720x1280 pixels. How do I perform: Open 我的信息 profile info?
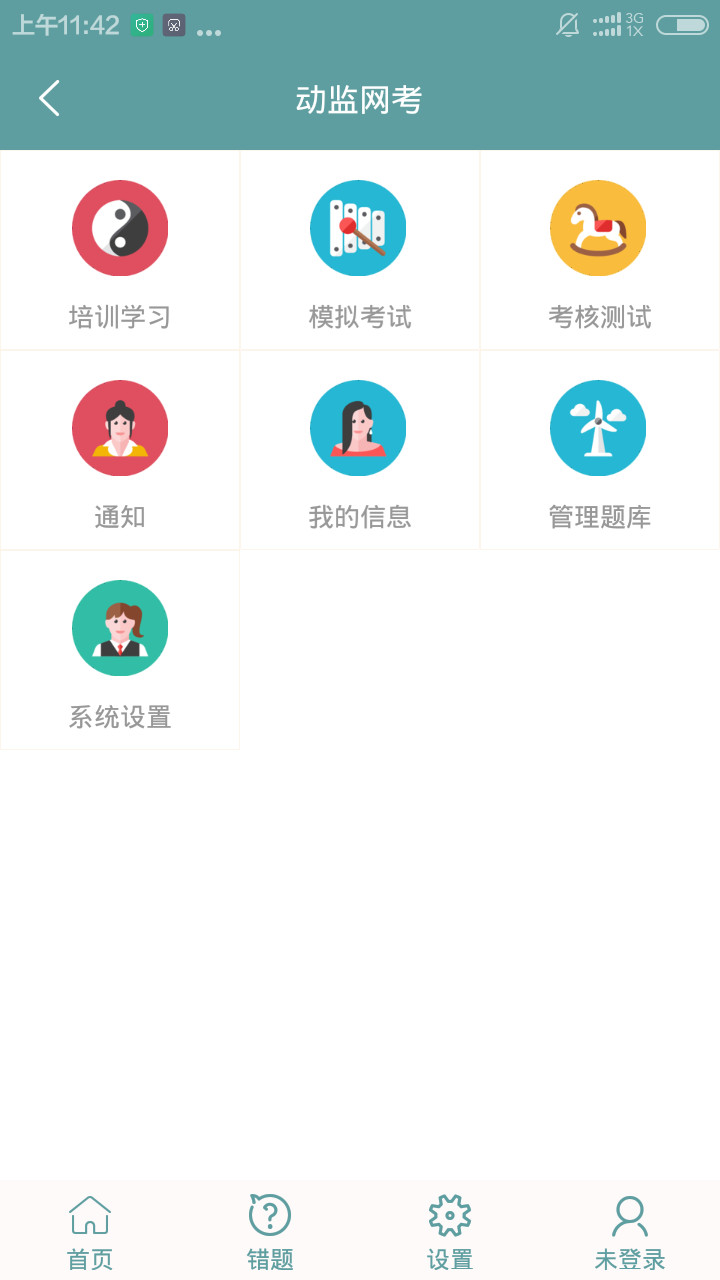[x=359, y=450]
